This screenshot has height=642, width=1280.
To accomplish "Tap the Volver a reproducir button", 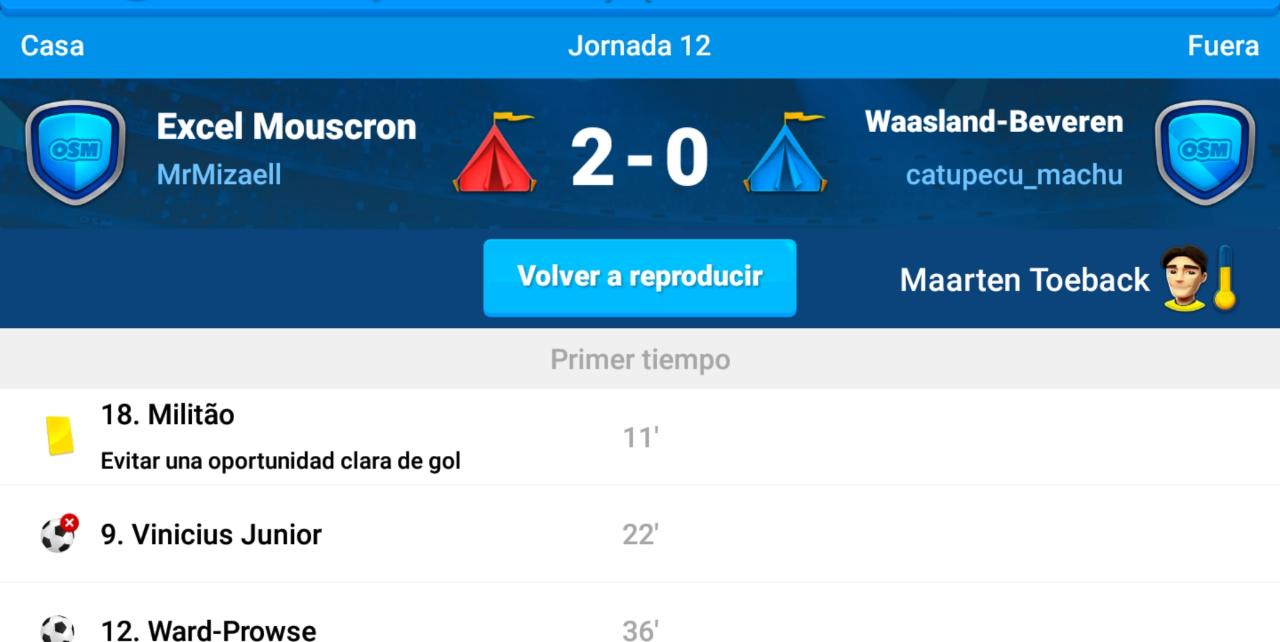I will click(x=640, y=277).
